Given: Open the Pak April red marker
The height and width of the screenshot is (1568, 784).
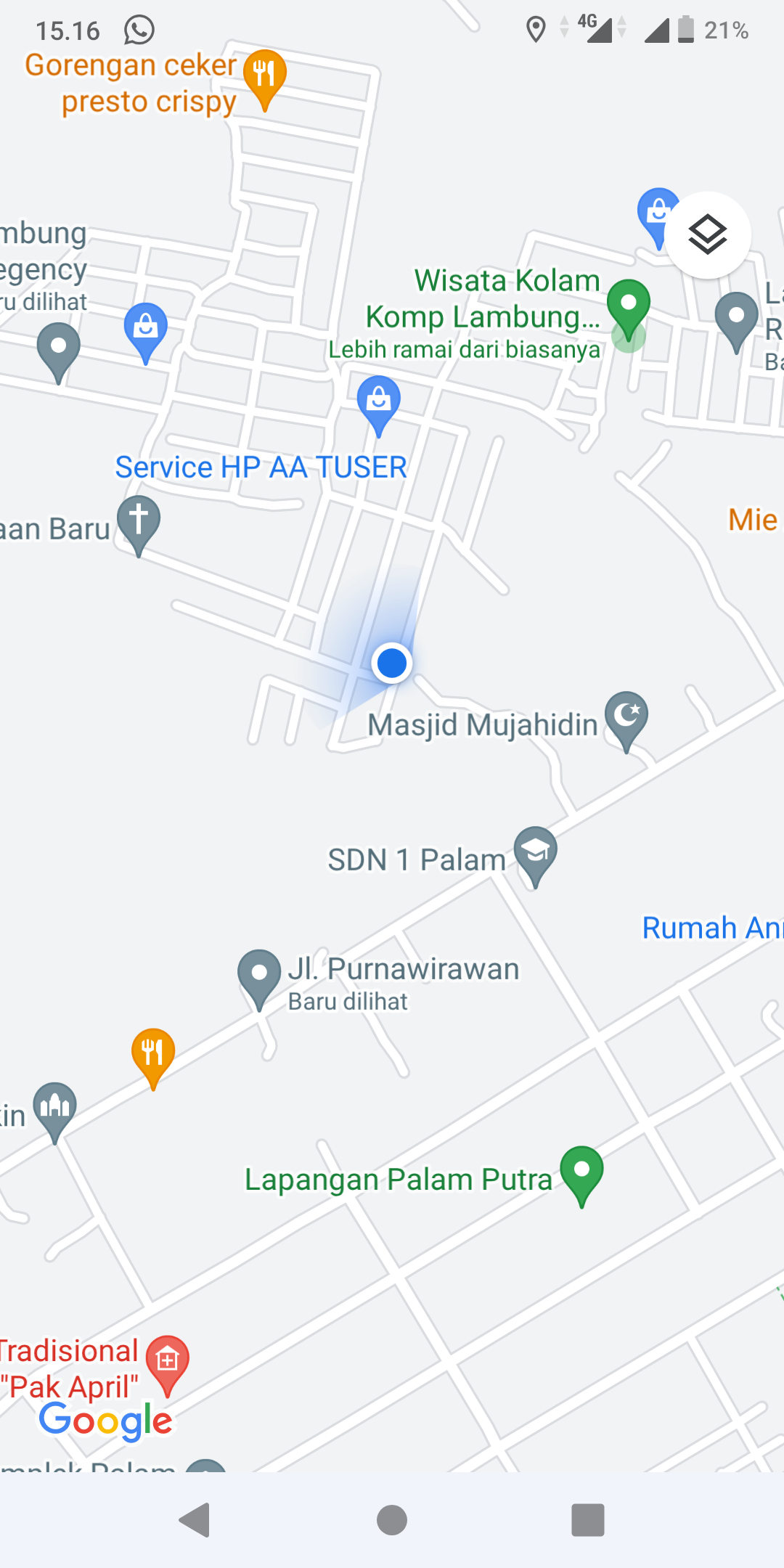Looking at the screenshot, I should pos(168,1360).
